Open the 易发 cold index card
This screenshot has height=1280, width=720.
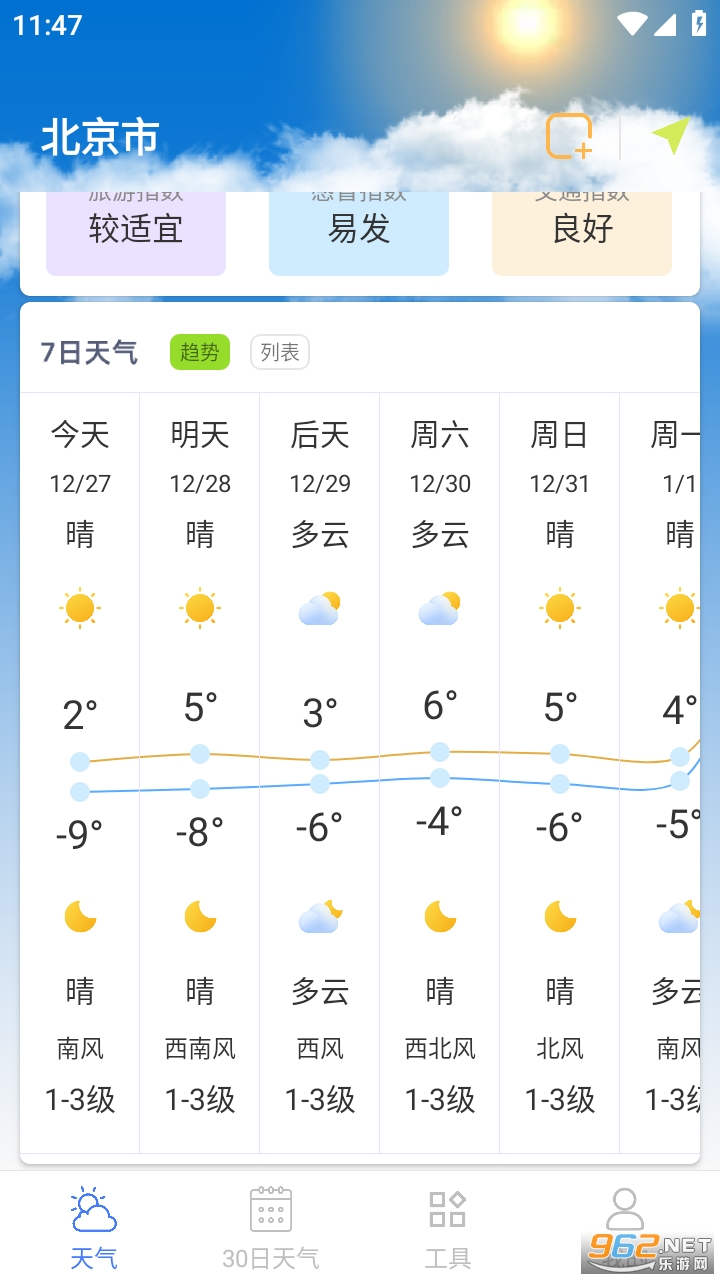[x=359, y=231]
